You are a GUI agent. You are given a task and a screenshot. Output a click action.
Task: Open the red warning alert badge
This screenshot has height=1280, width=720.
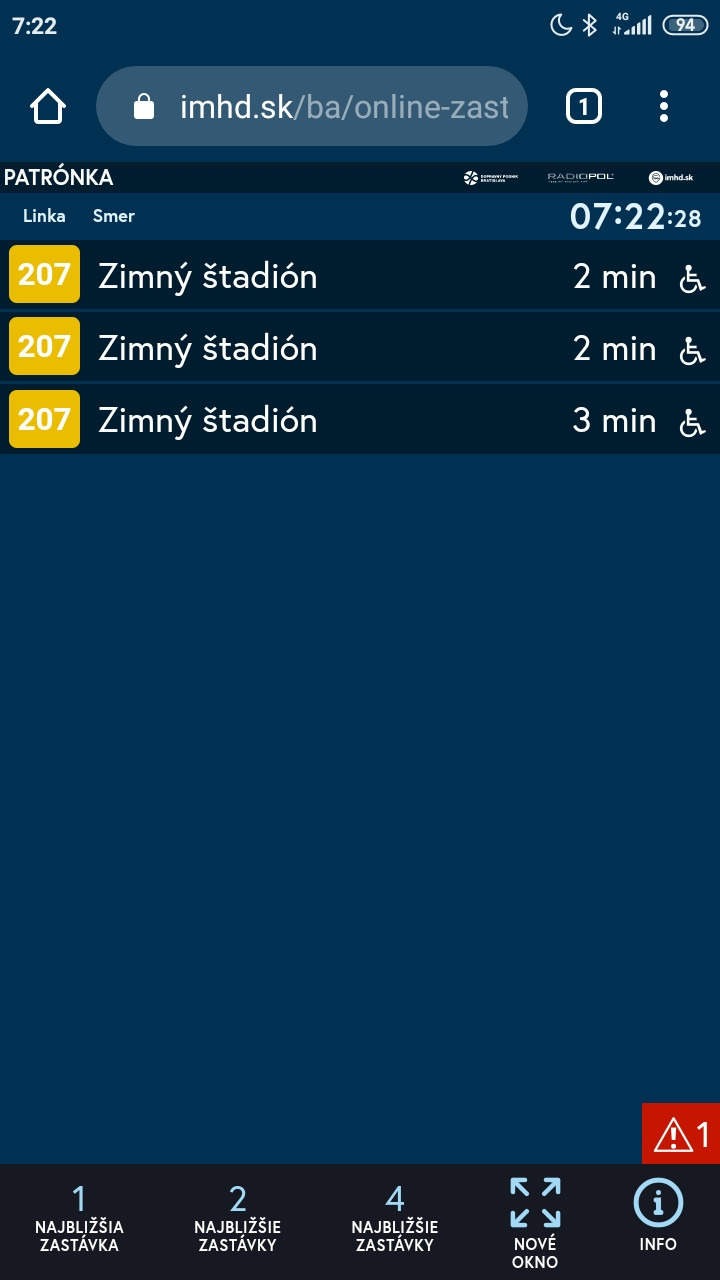coord(681,1134)
